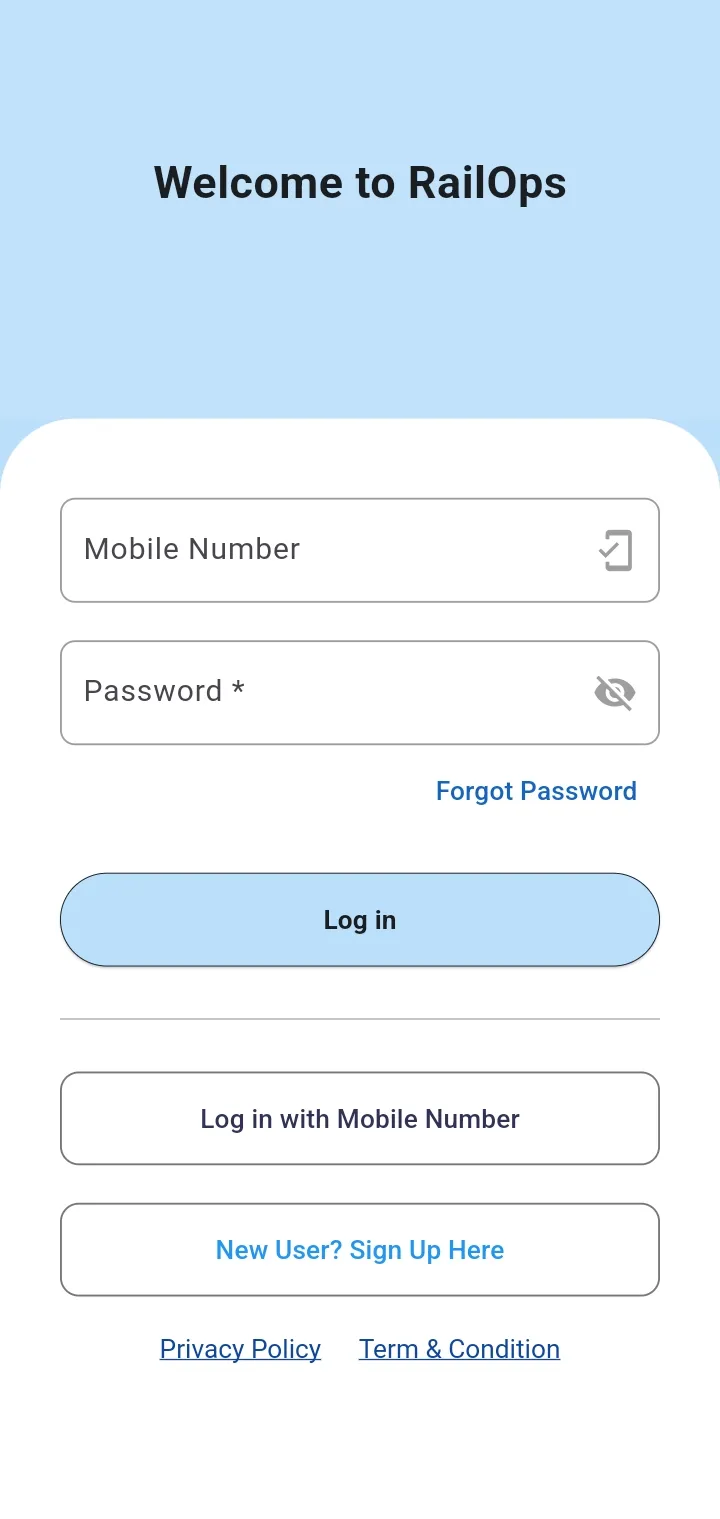Open the Privacy Policy link
720x1519 pixels.
pos(240,1349)
